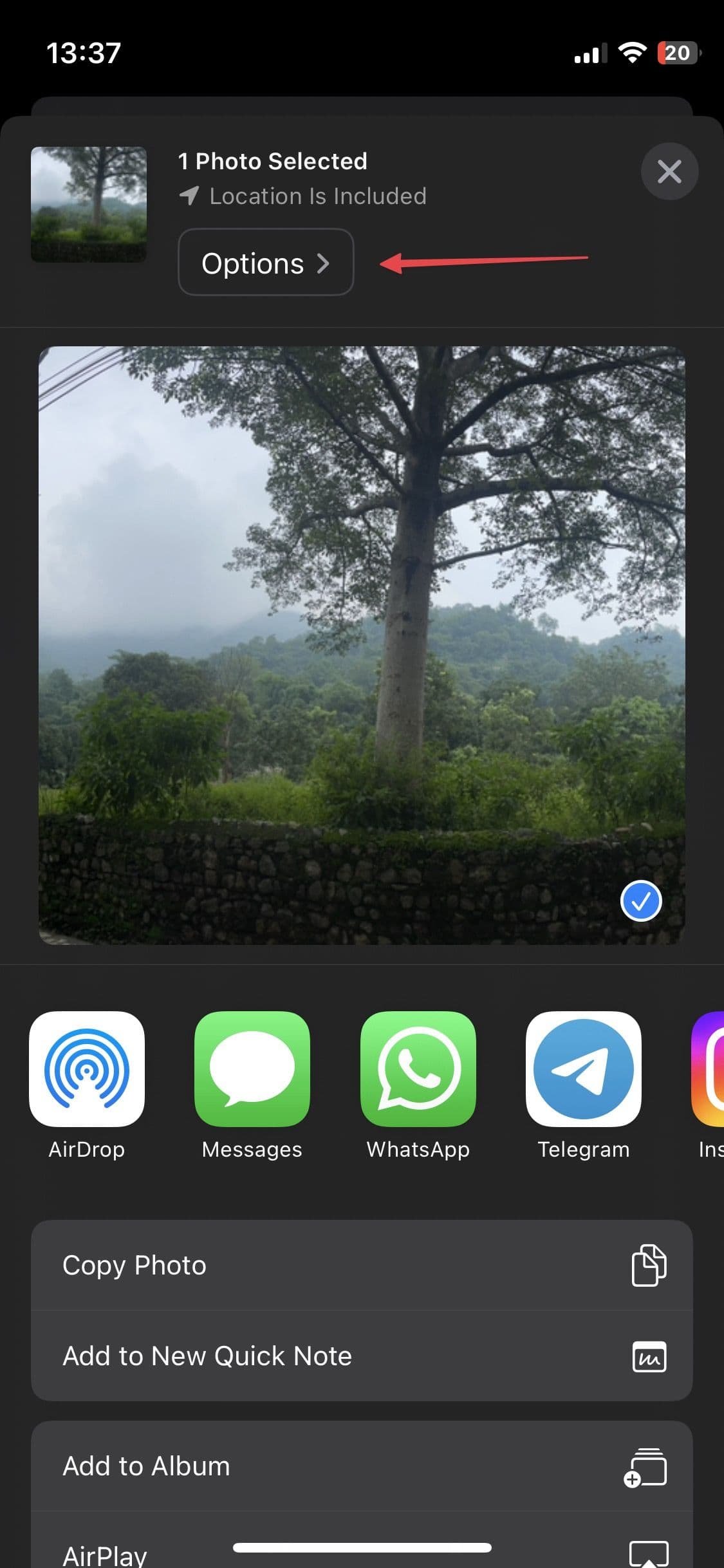This screenshot has width=724, height=1568.
Task: Send the photo with WhatsApp
Action: [418, 1069]
